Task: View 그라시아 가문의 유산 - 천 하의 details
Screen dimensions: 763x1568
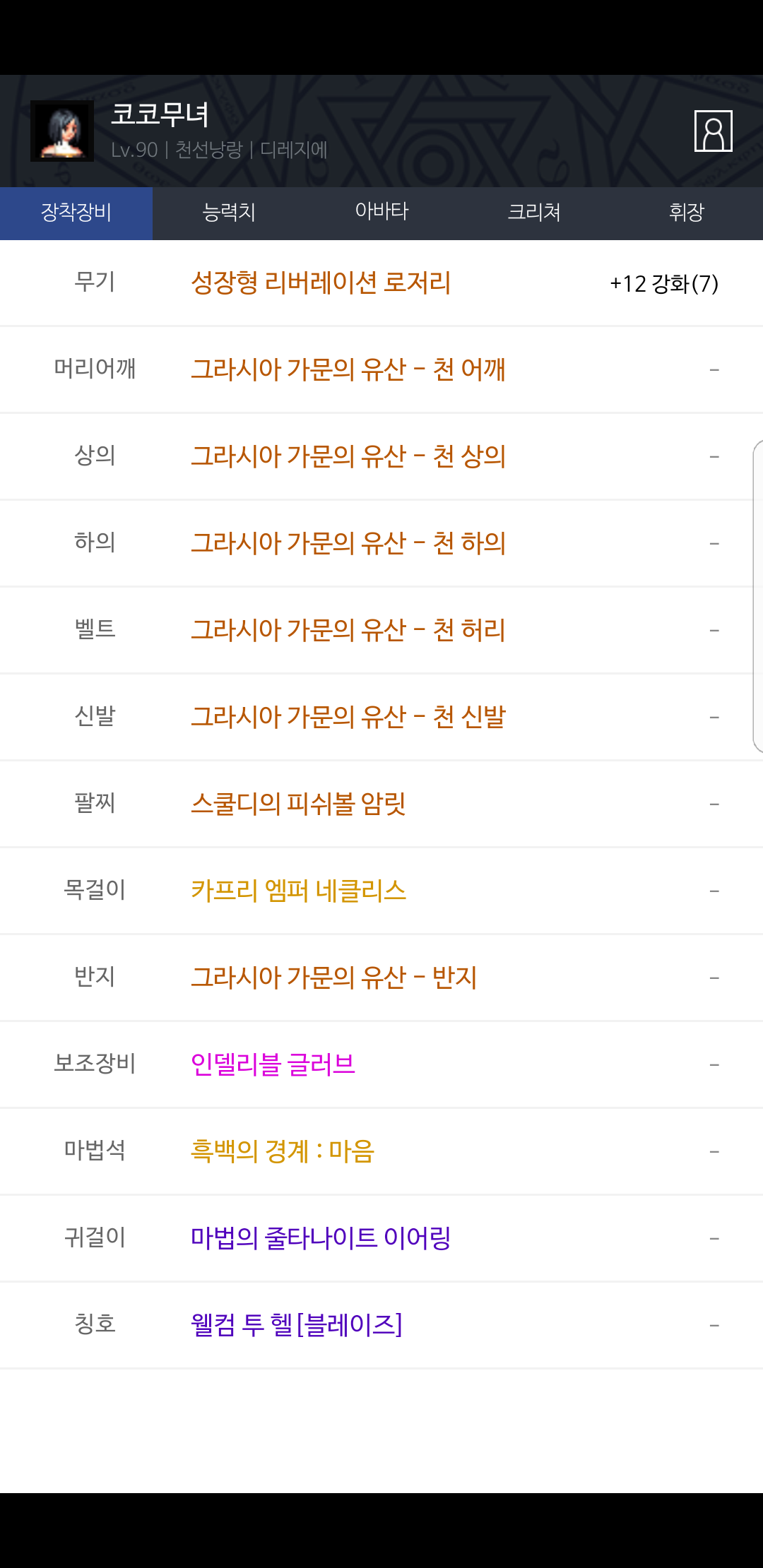Action: click(x=348, y=543)
